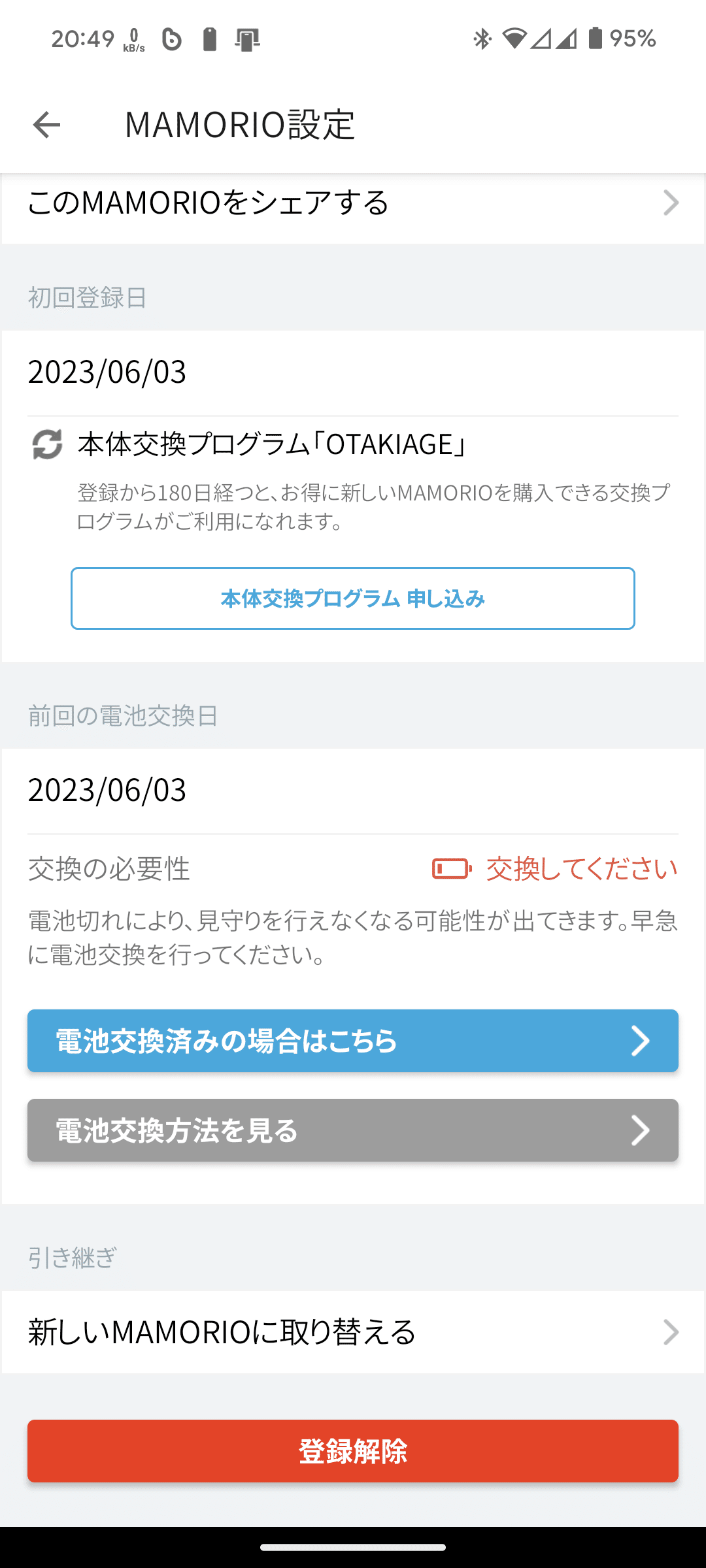Image resolution: width=706 pixels, height=1568 pixels.
Task: Go back from MAMORIO設定 screen
Action: [46, 124]
